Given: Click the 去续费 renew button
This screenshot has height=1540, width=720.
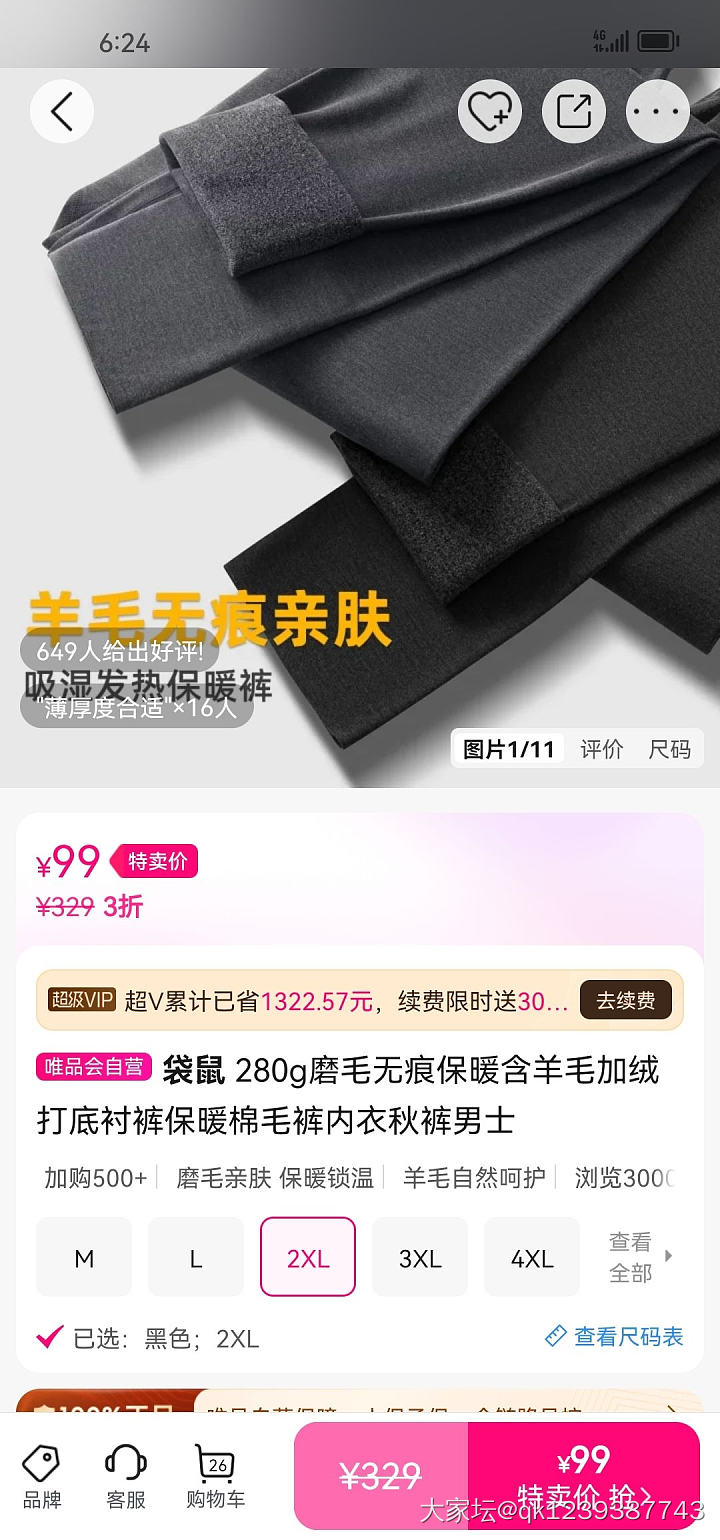Looking at the screenshot, I should (626, 1000).
